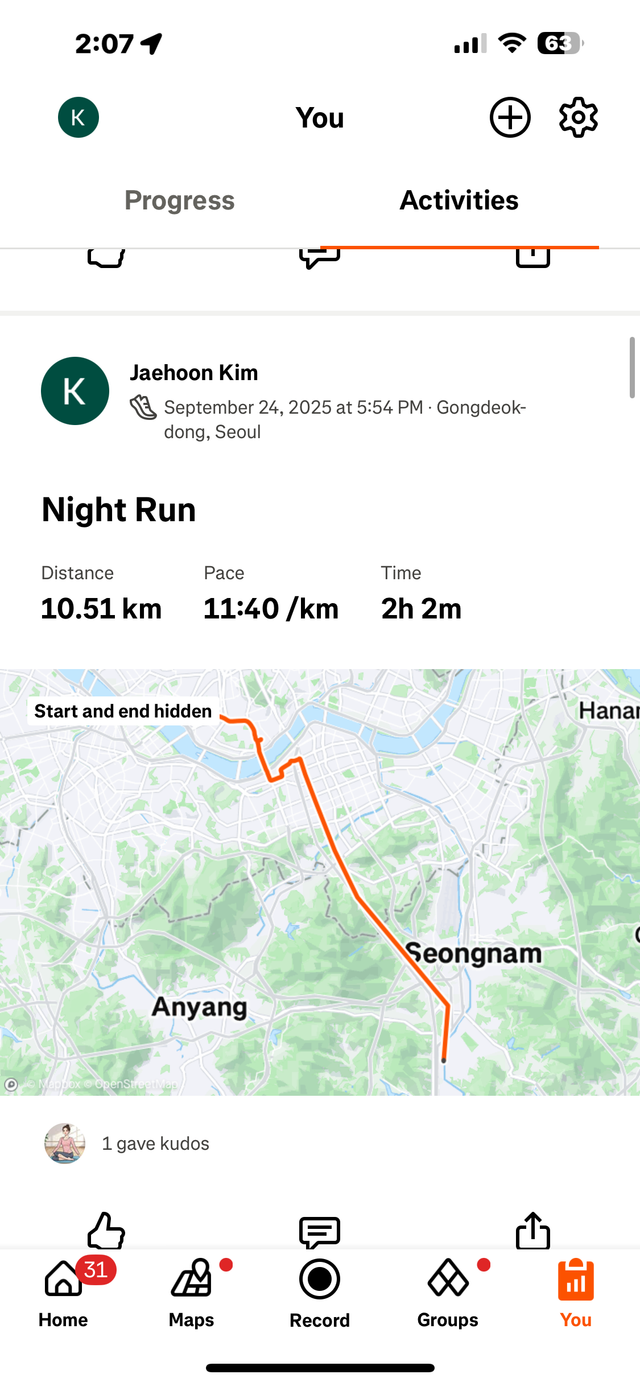Screen dimensions: 640x1386
Task: Start recording with the Record tab
Action: (320, 1292)
